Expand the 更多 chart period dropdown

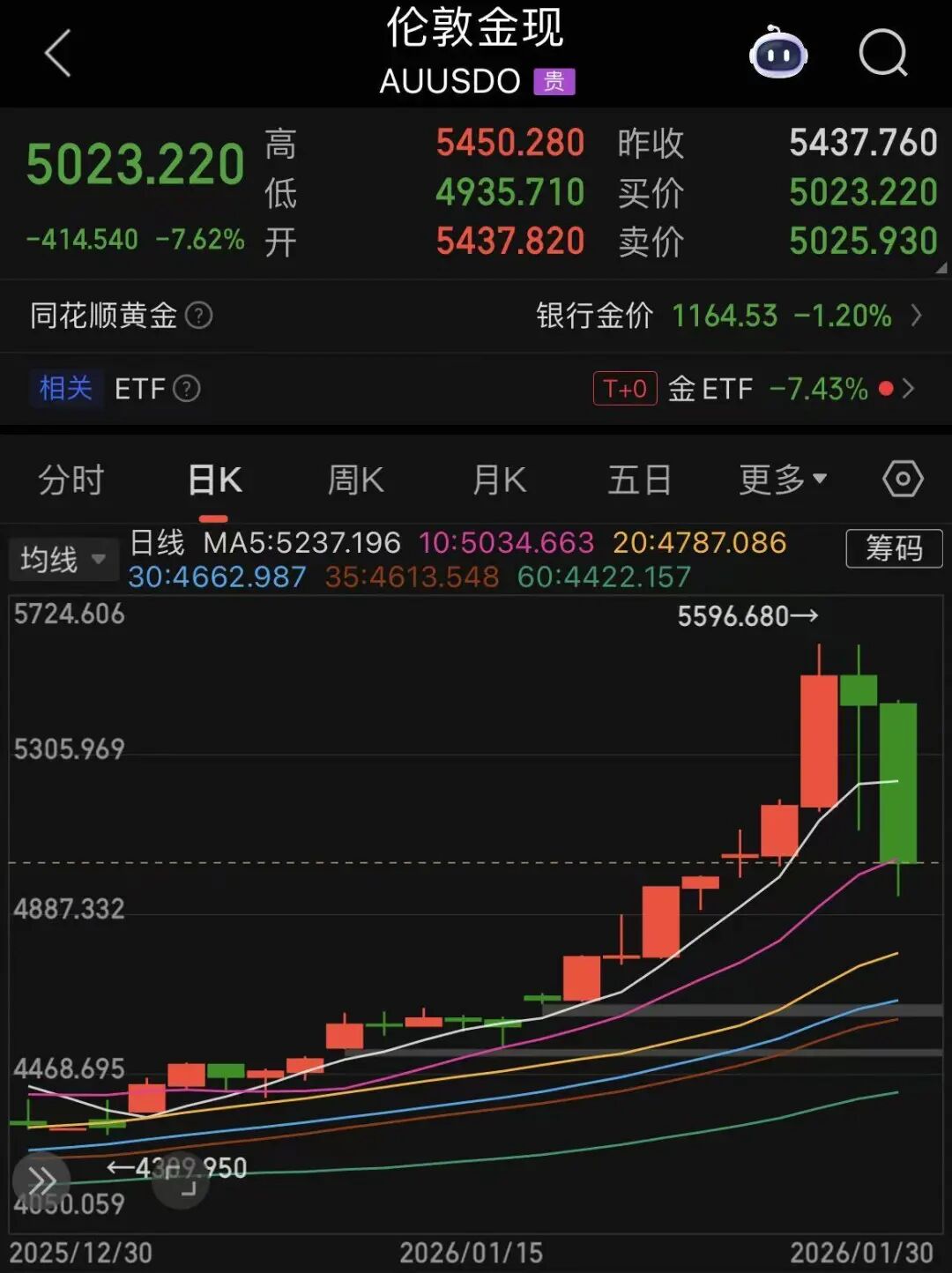pos(782,480)
